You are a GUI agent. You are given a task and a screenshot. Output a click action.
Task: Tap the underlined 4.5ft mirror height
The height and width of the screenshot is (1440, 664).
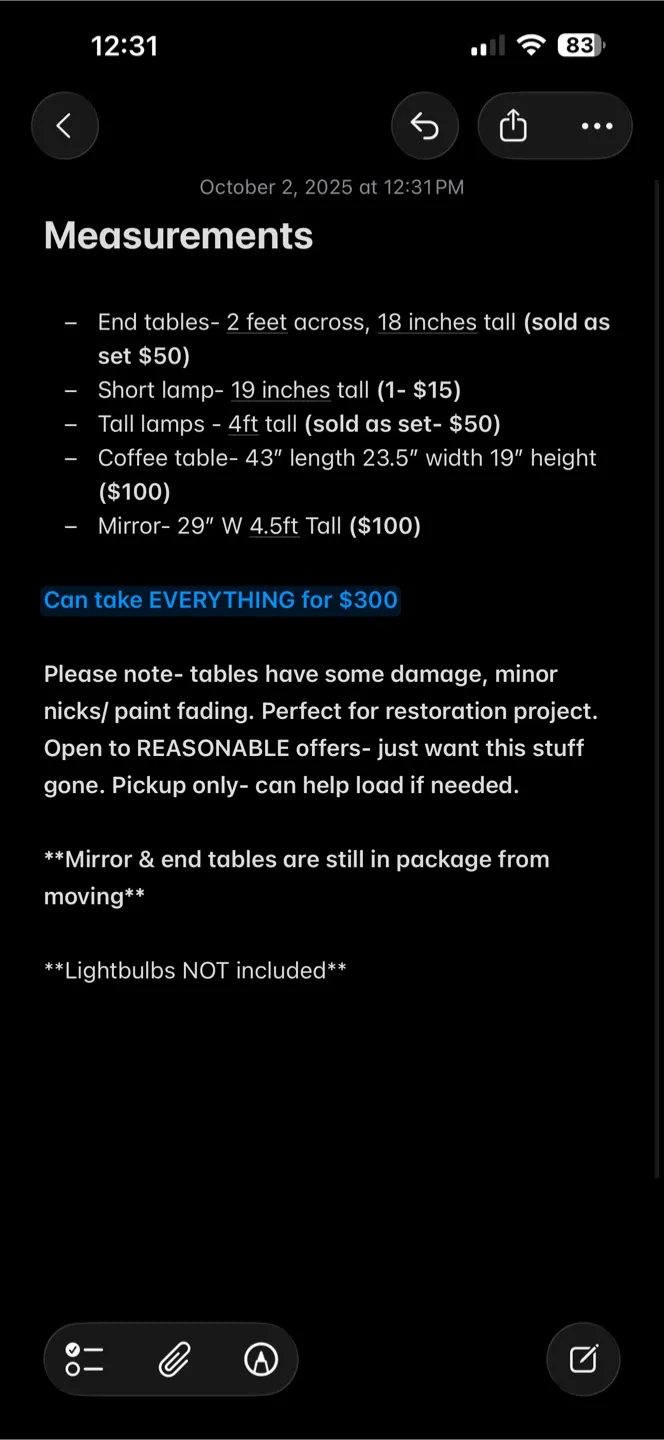click(274, 526)
